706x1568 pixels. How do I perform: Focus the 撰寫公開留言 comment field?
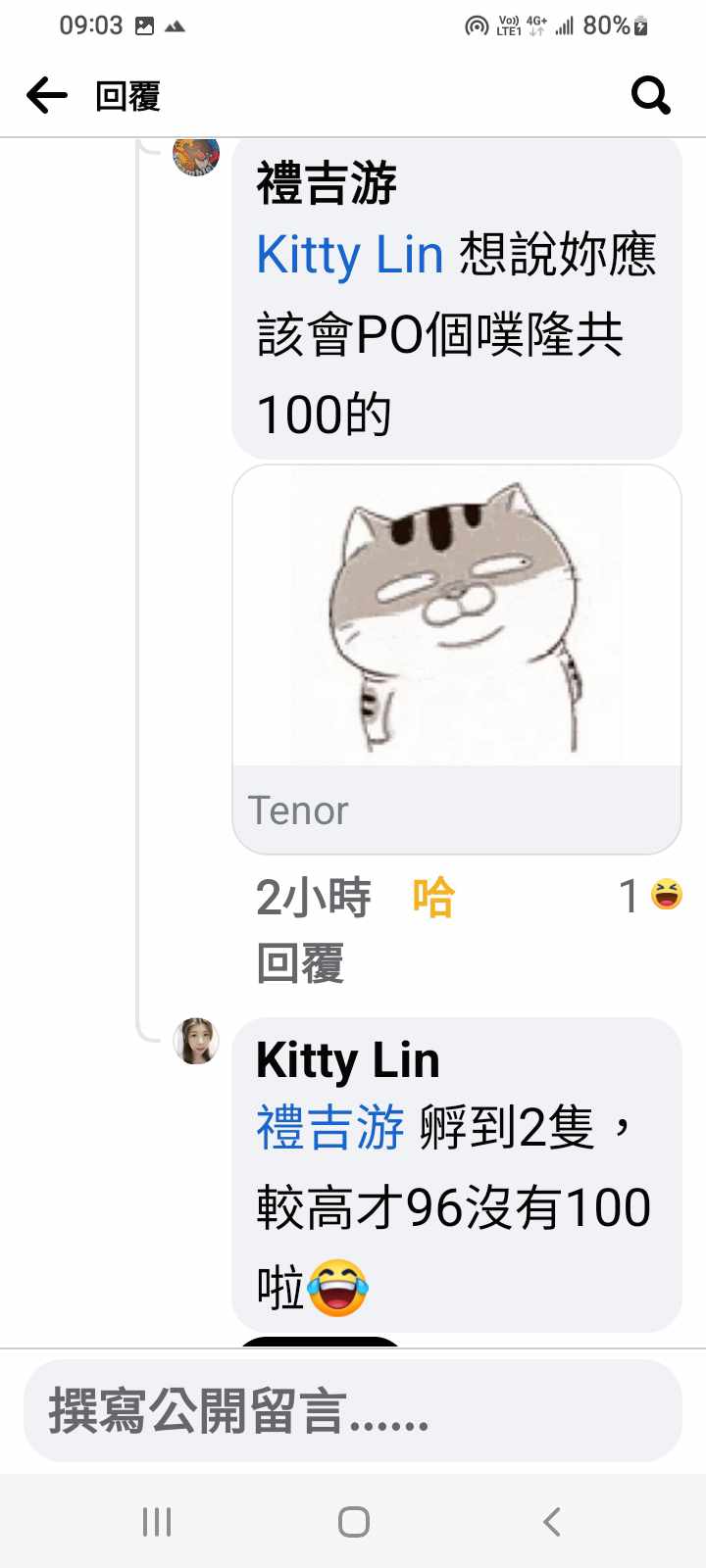353,1411
